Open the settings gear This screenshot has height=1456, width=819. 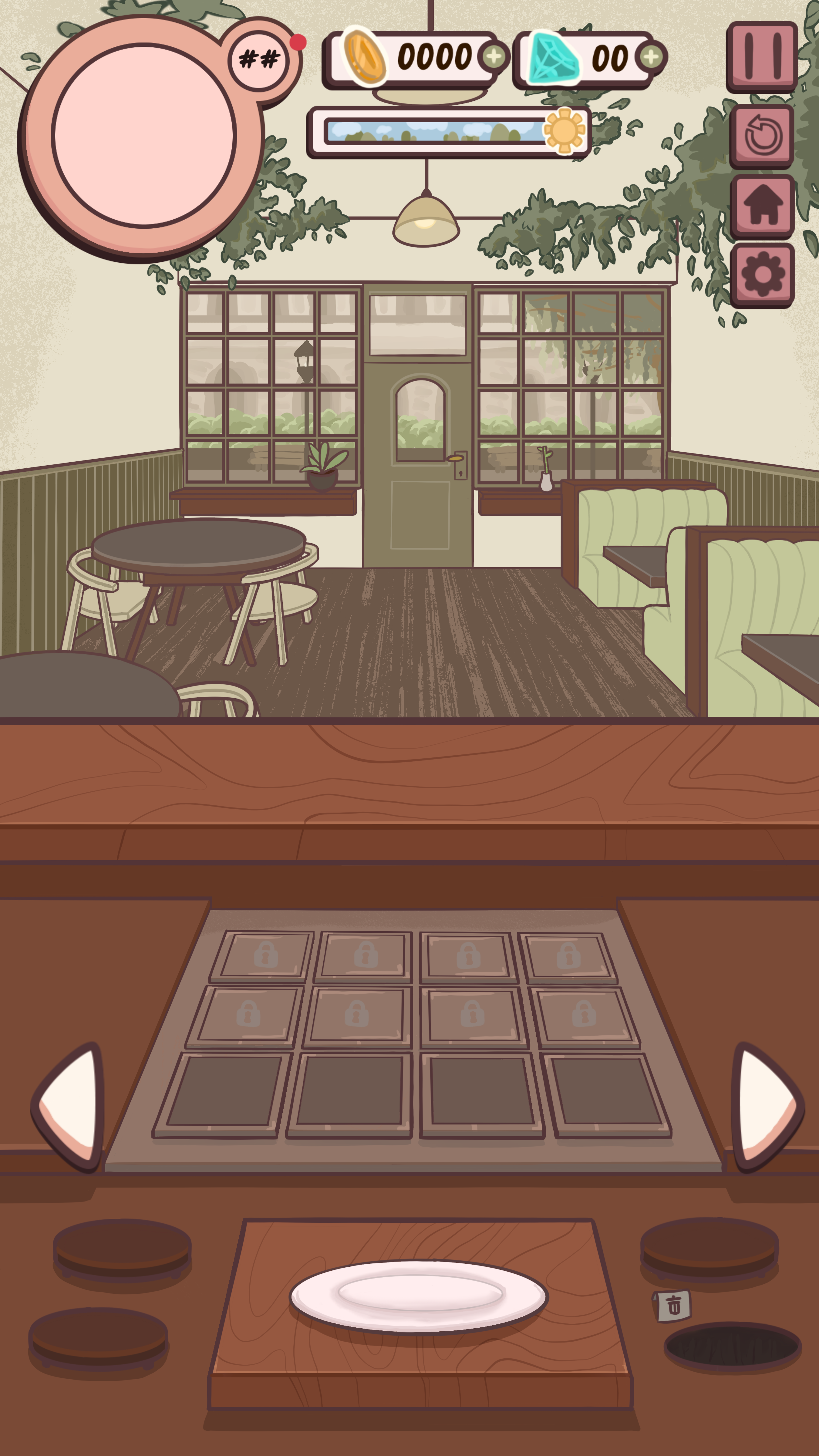tap(763, 274)
